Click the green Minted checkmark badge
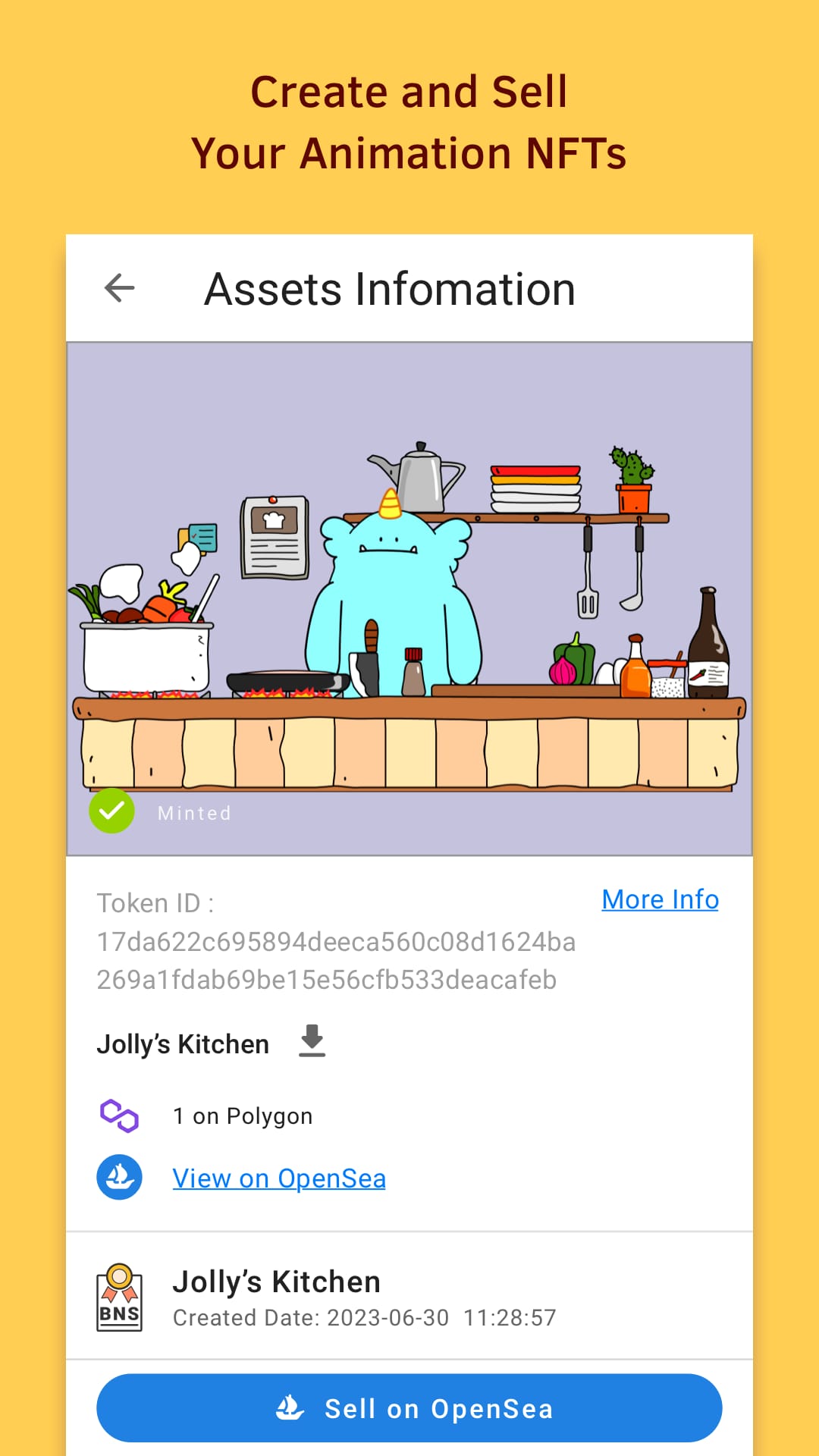This screenshot has height=1456, width=819. coord(111,811)
